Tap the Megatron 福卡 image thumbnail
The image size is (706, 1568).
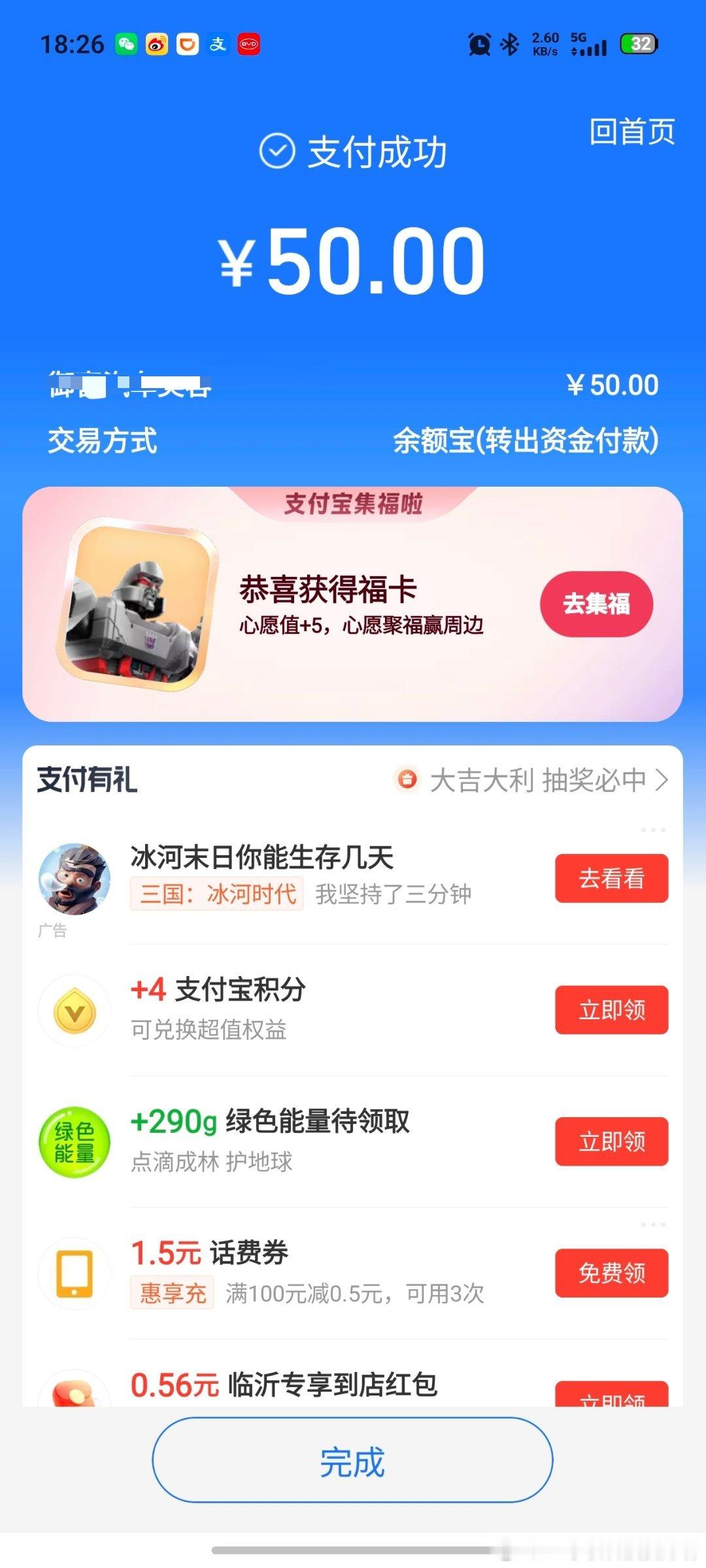143,606
